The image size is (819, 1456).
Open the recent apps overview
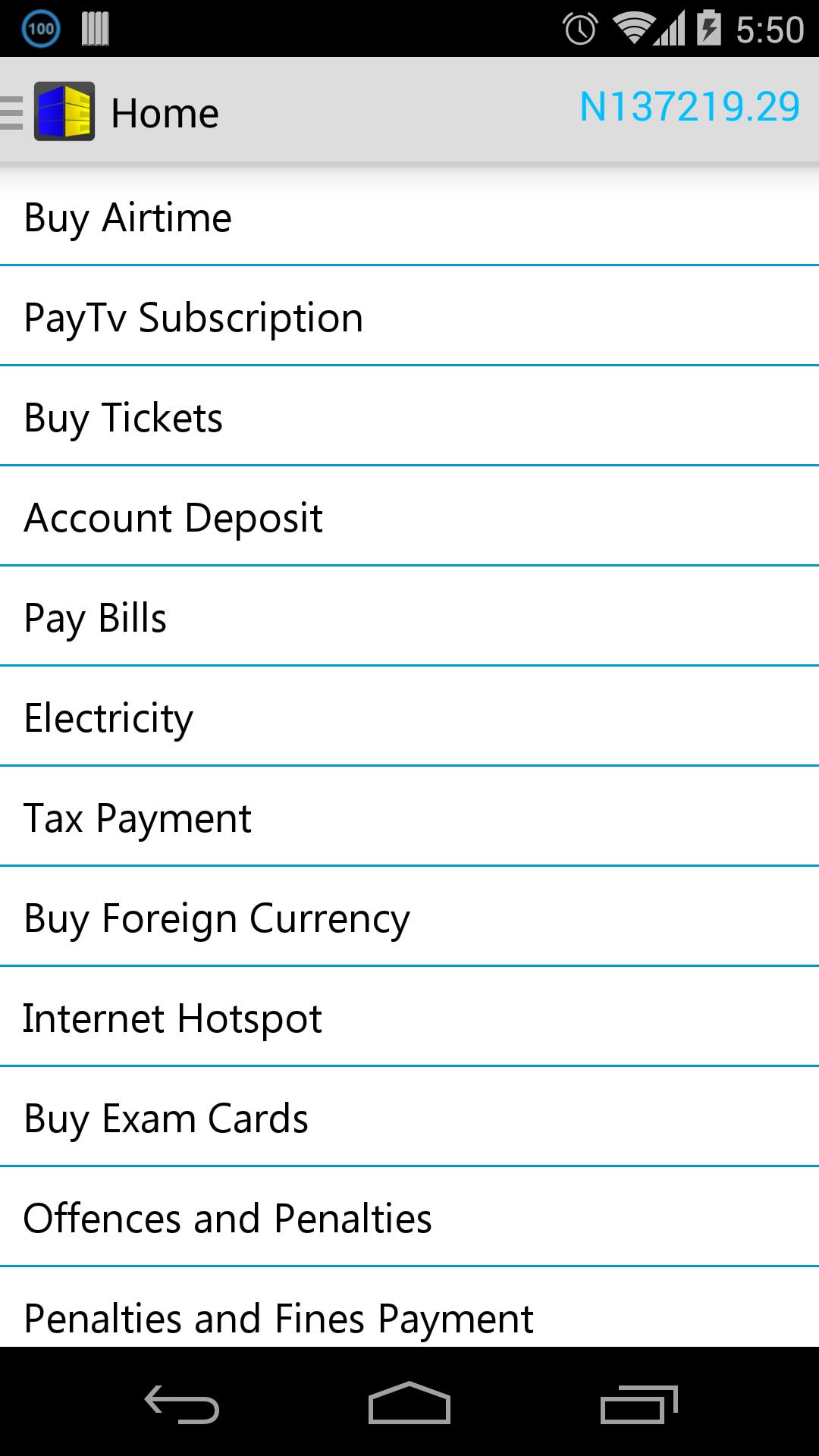coord(639,1403)
